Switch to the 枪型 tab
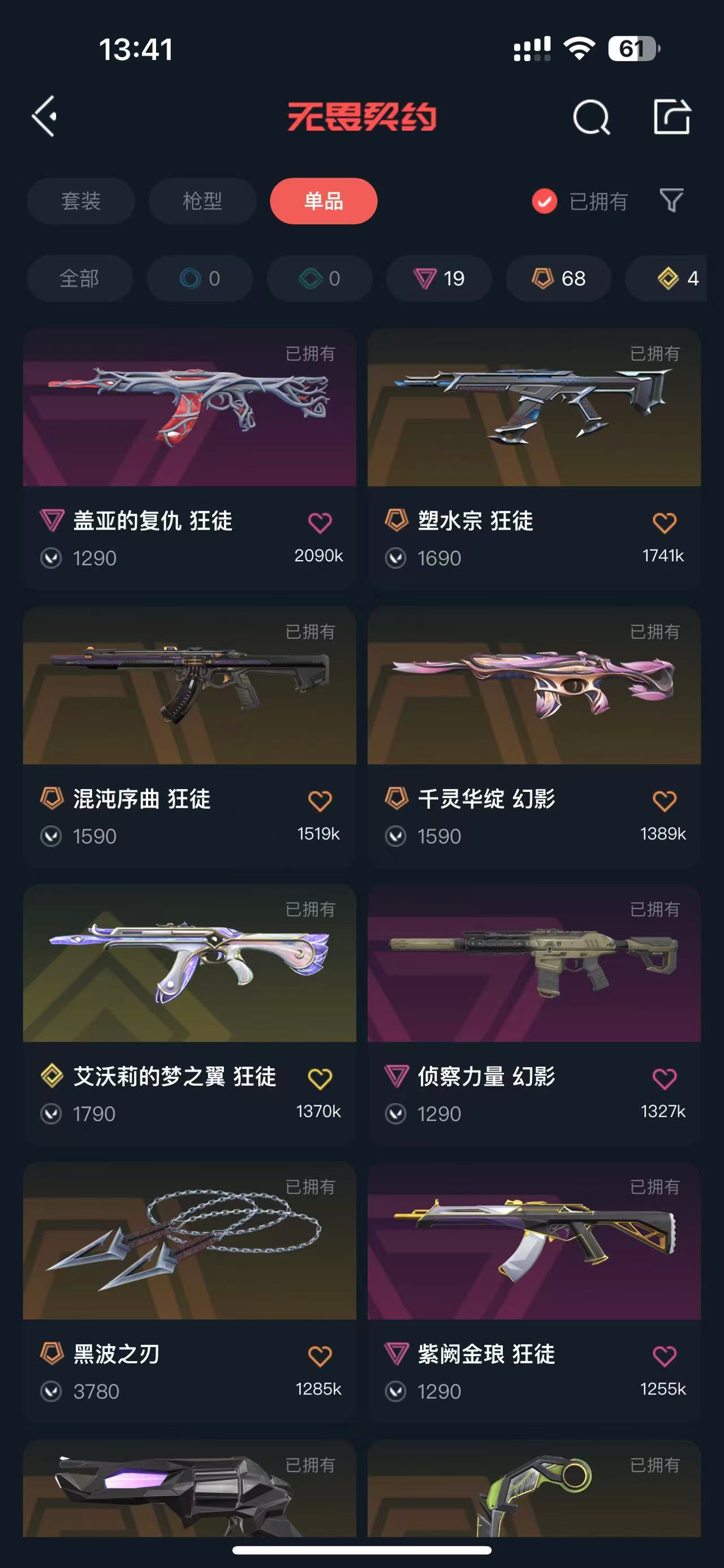The width and height of the screenshot is (724, 1568). click(x=202, y=201)
